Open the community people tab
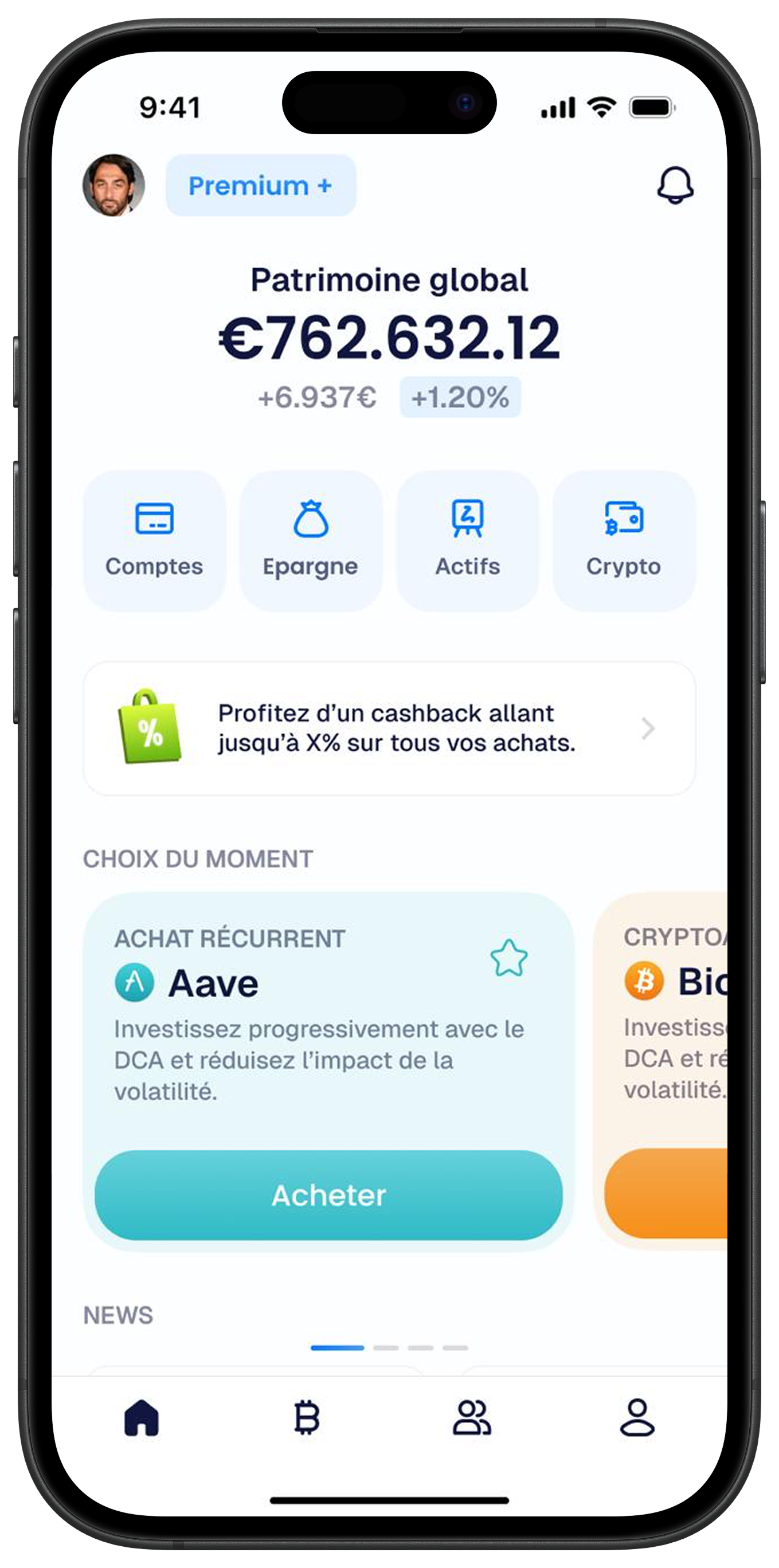779x1568 pixels. coord(472,1418)
